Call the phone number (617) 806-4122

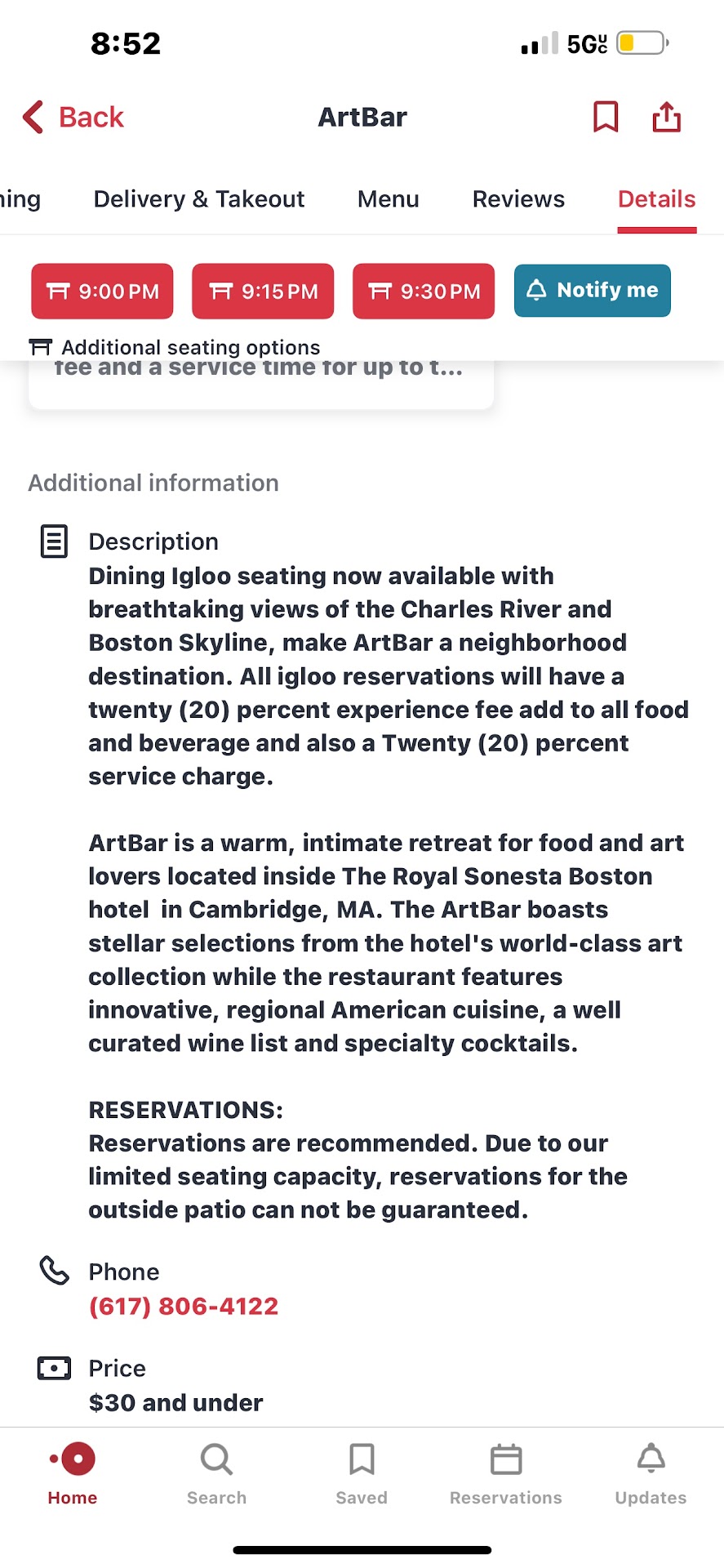tap(184, 1306)
